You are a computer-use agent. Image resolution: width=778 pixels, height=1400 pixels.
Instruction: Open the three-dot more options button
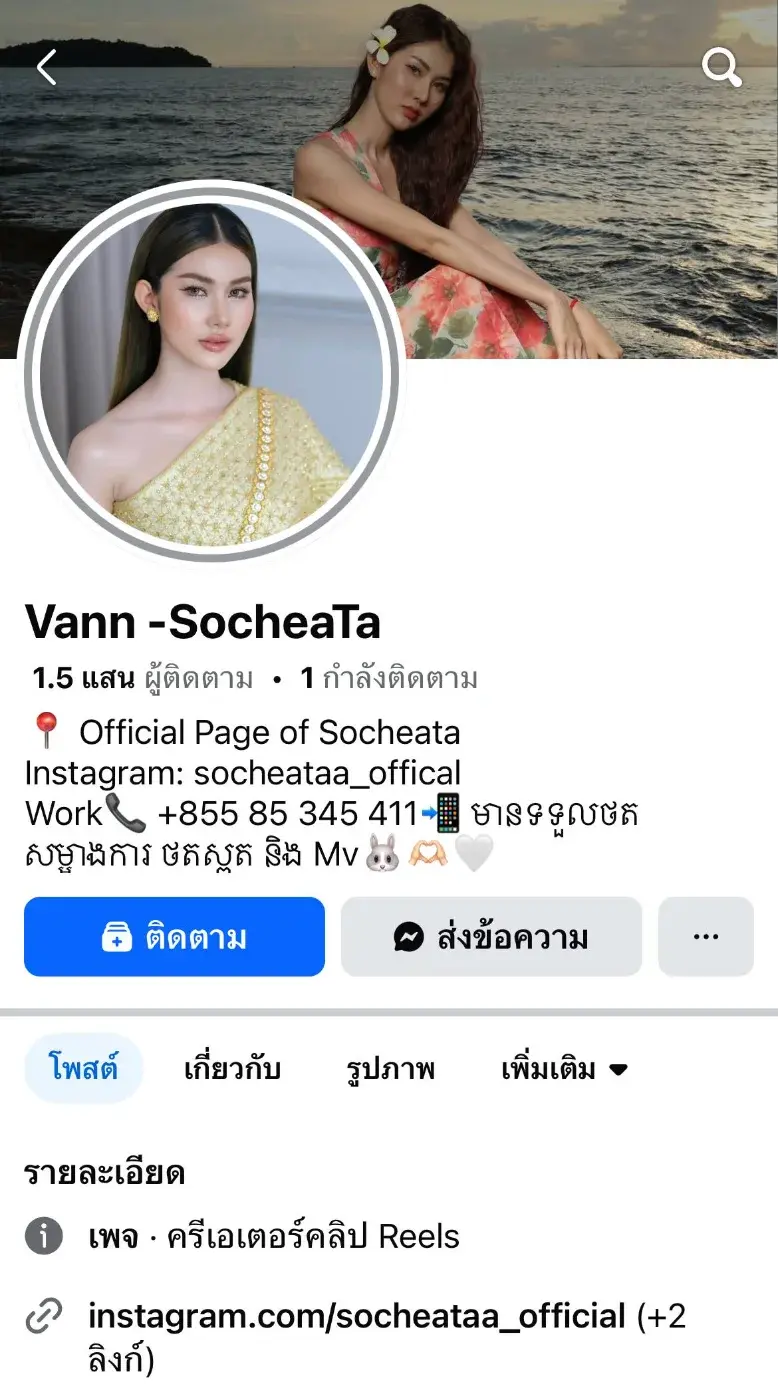tap(706, 937)
